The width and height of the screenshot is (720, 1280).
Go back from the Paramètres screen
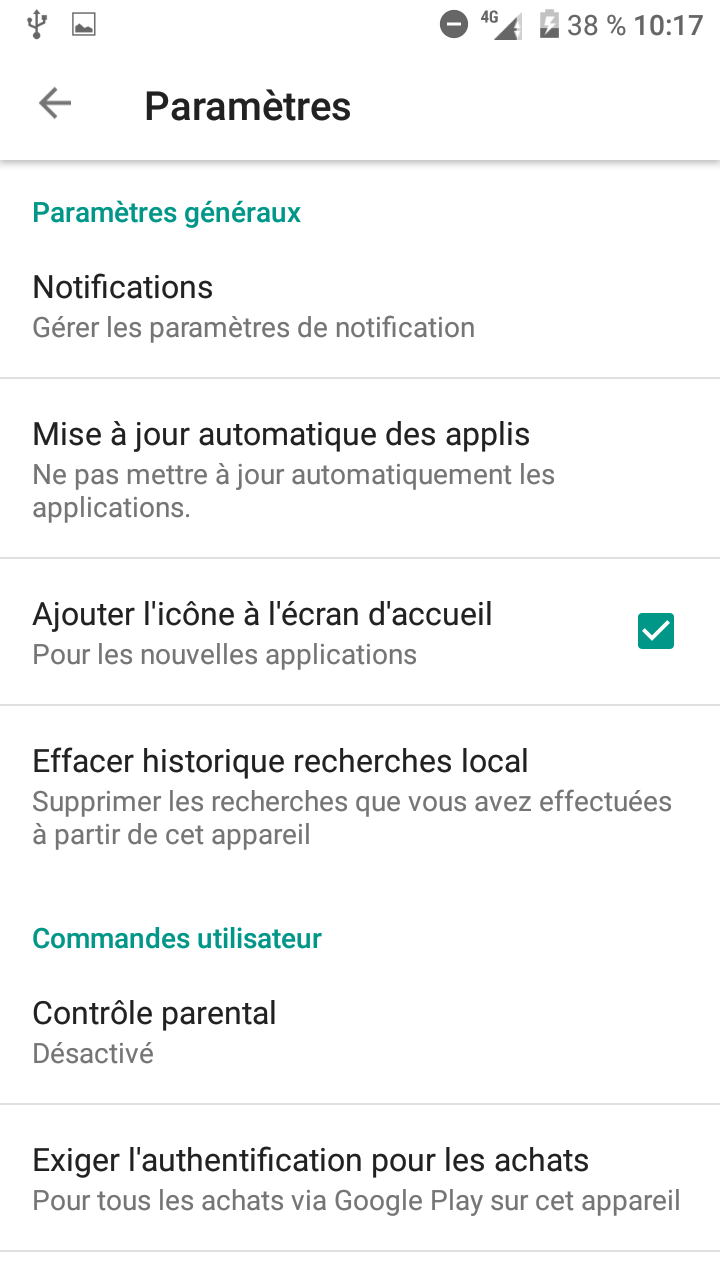(55, 104)
